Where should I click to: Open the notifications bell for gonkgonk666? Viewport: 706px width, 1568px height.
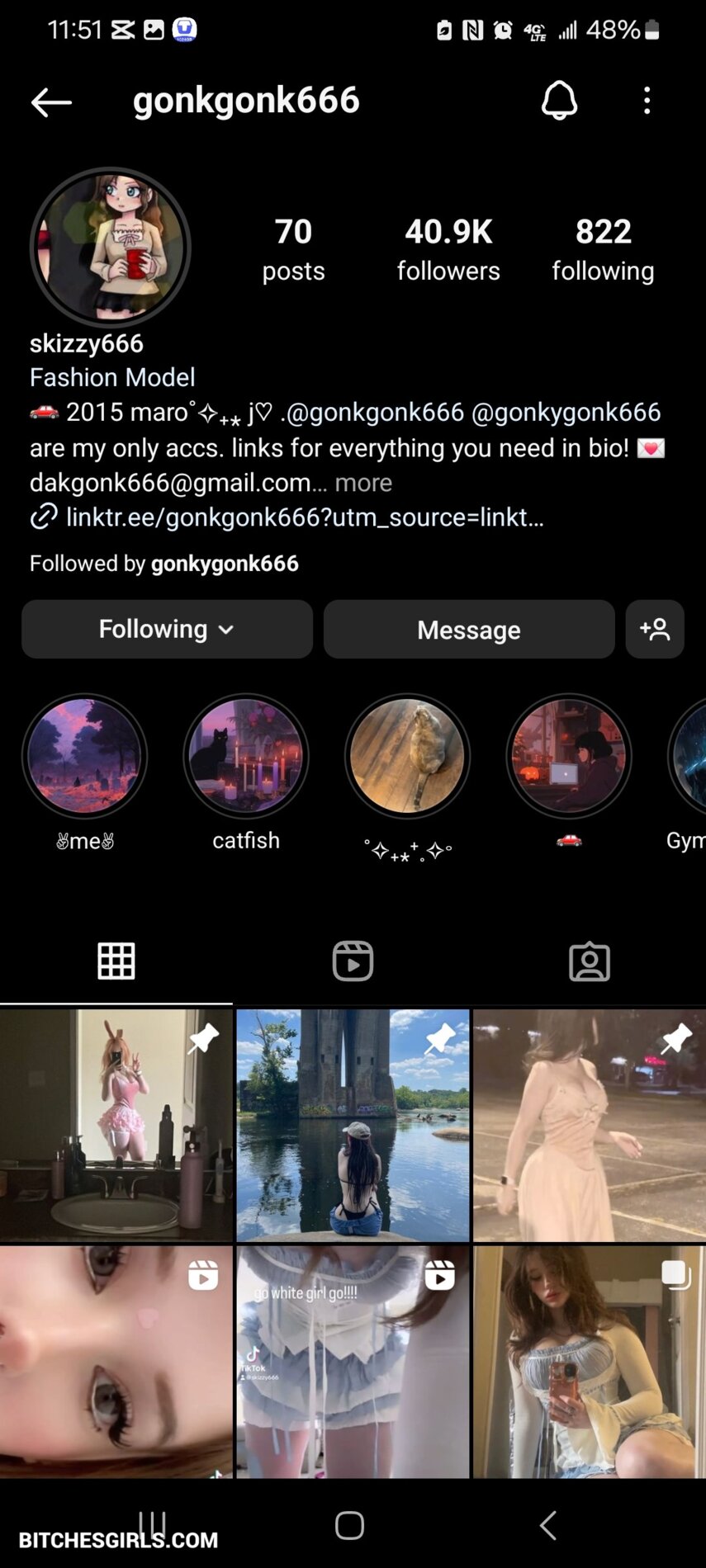pyautogui.click(x=559, y=101)
